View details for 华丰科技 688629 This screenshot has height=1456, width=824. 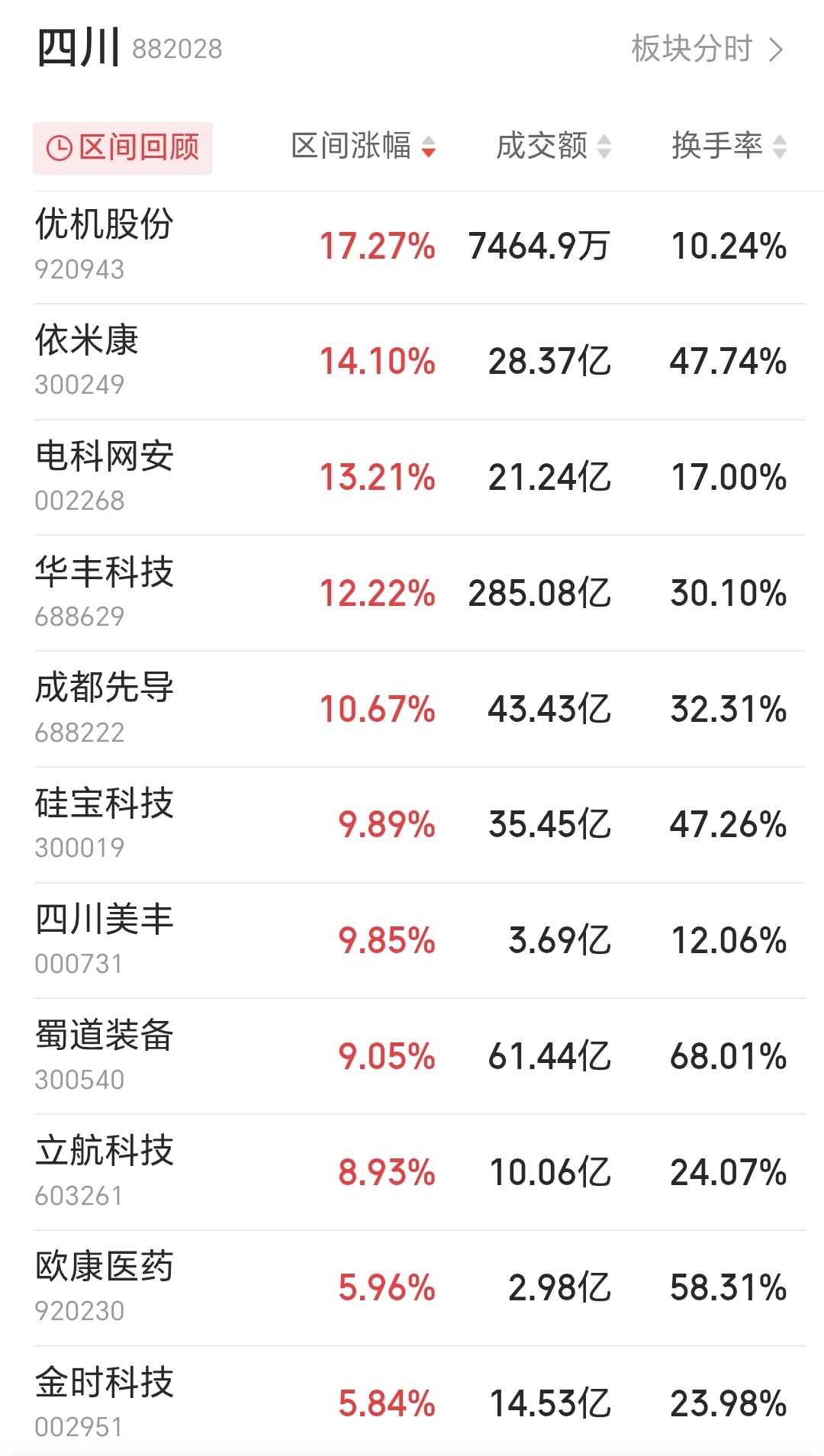420,594
